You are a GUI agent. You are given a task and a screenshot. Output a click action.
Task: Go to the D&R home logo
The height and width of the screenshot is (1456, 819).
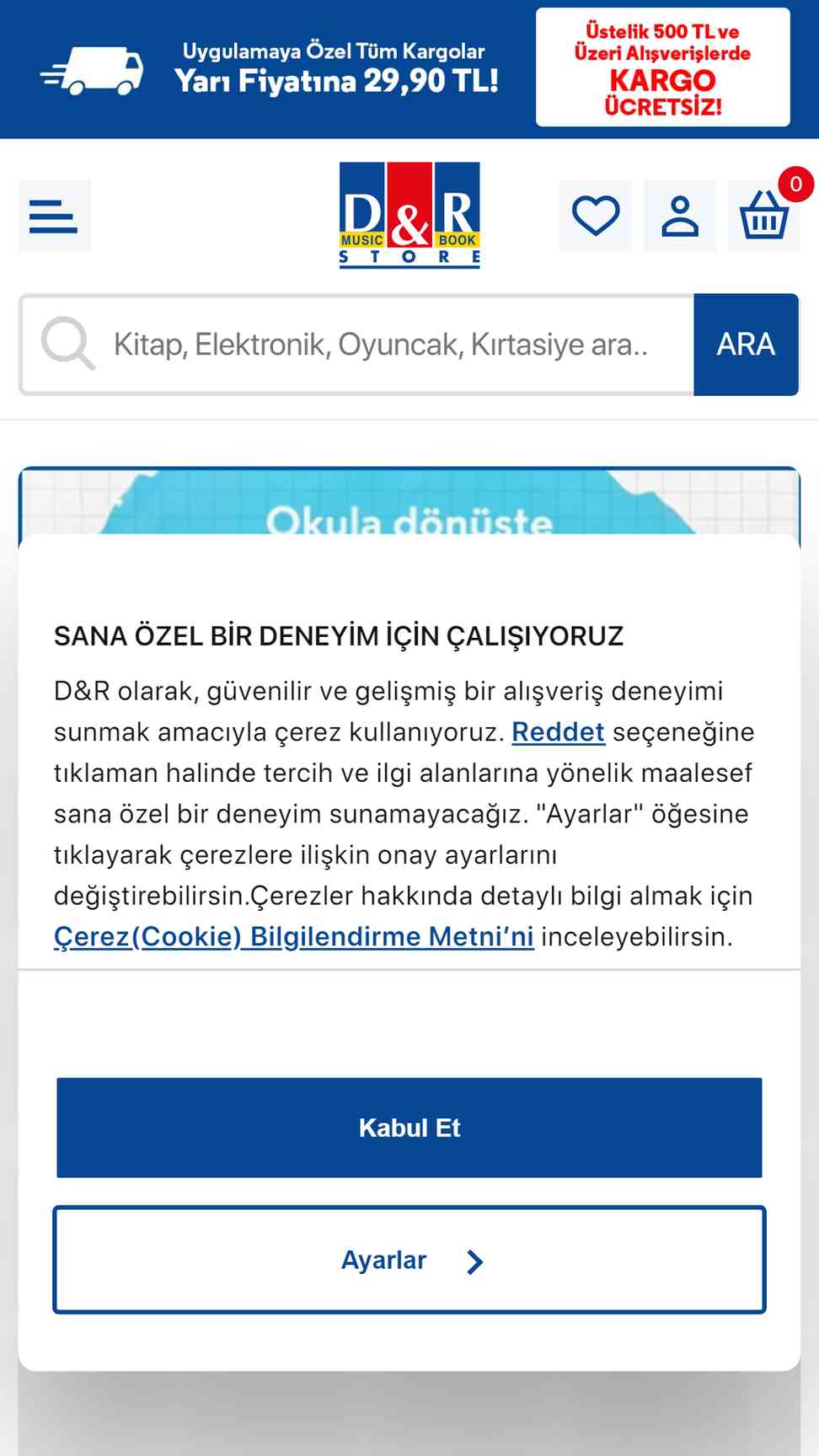point(409,216)
